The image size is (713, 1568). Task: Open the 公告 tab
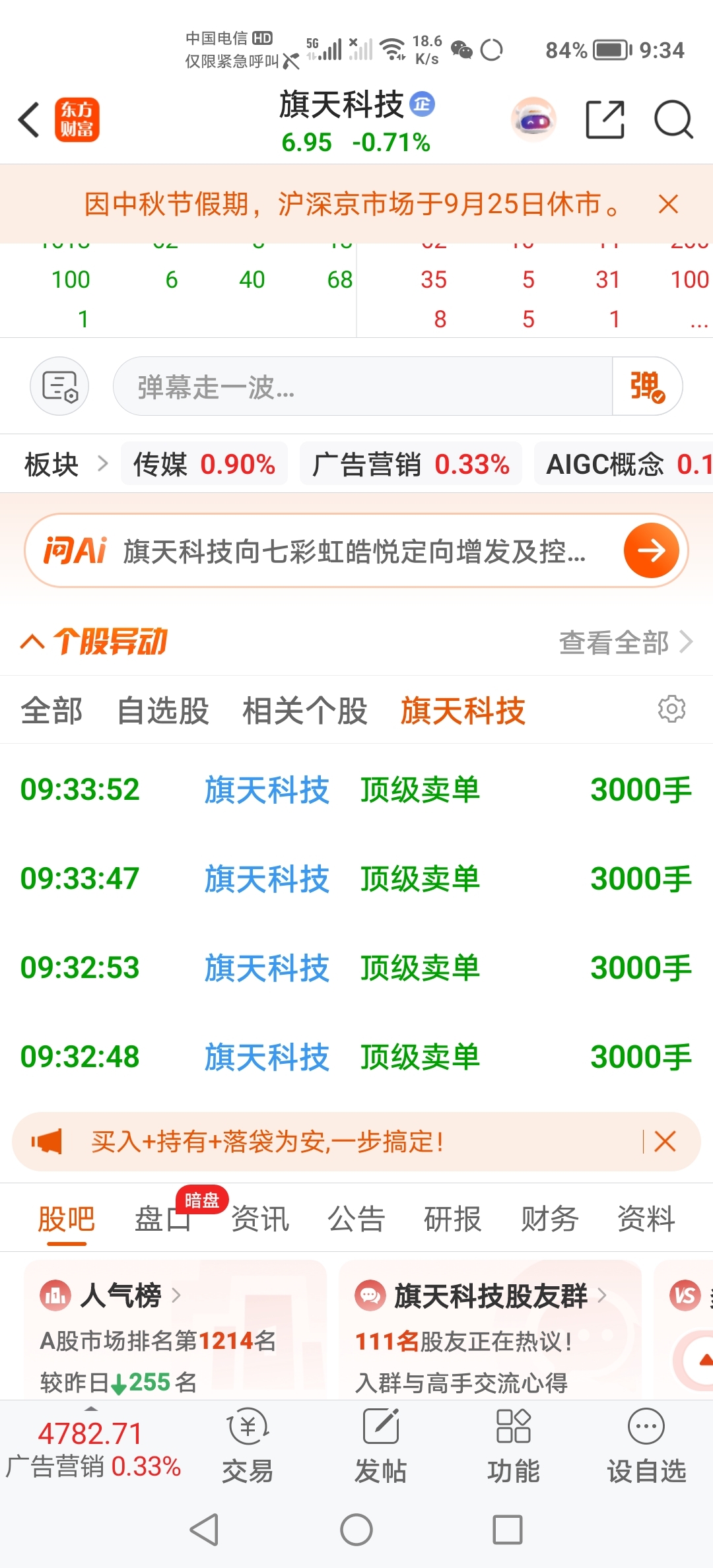356,1218
